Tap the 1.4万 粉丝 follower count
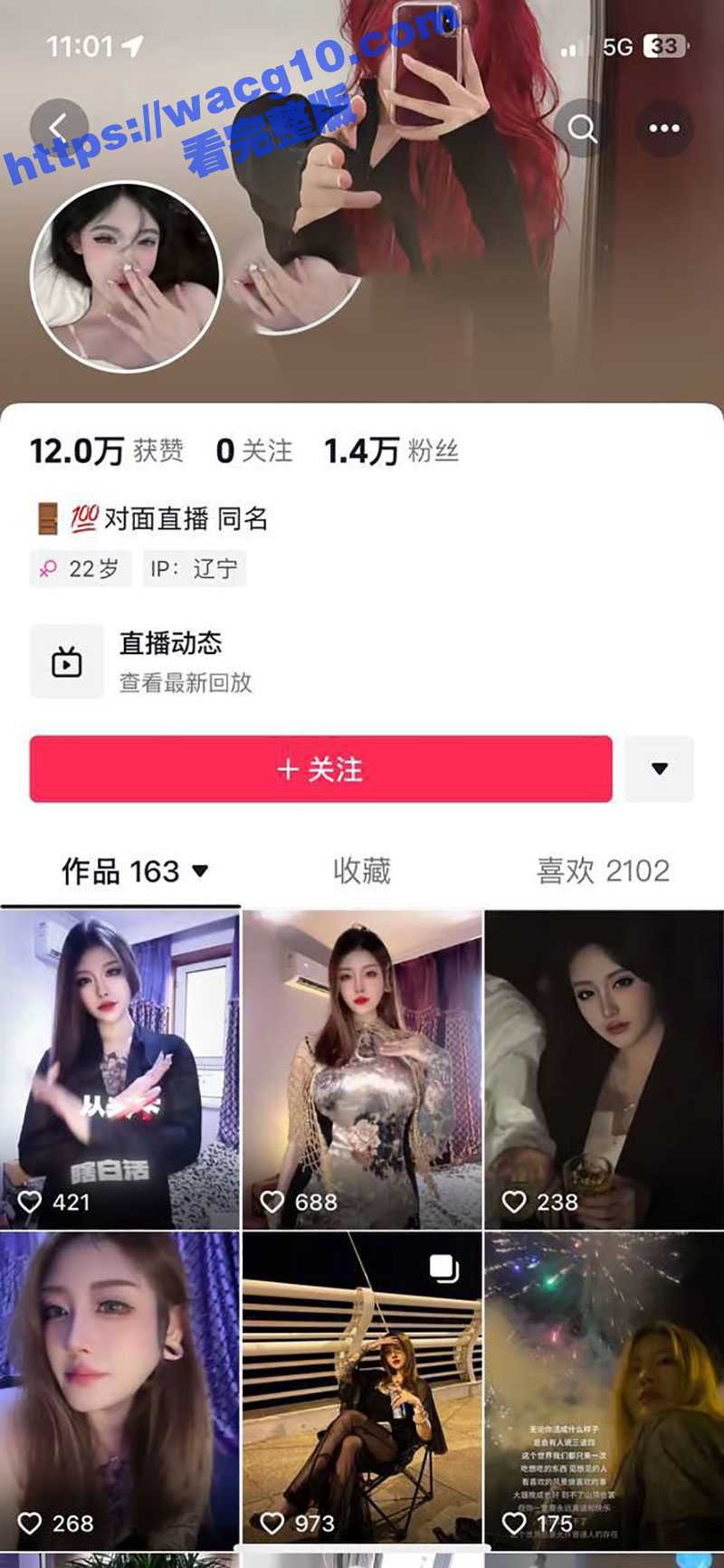The height and width of the screenshot is (1568, 724). (392, 450)
